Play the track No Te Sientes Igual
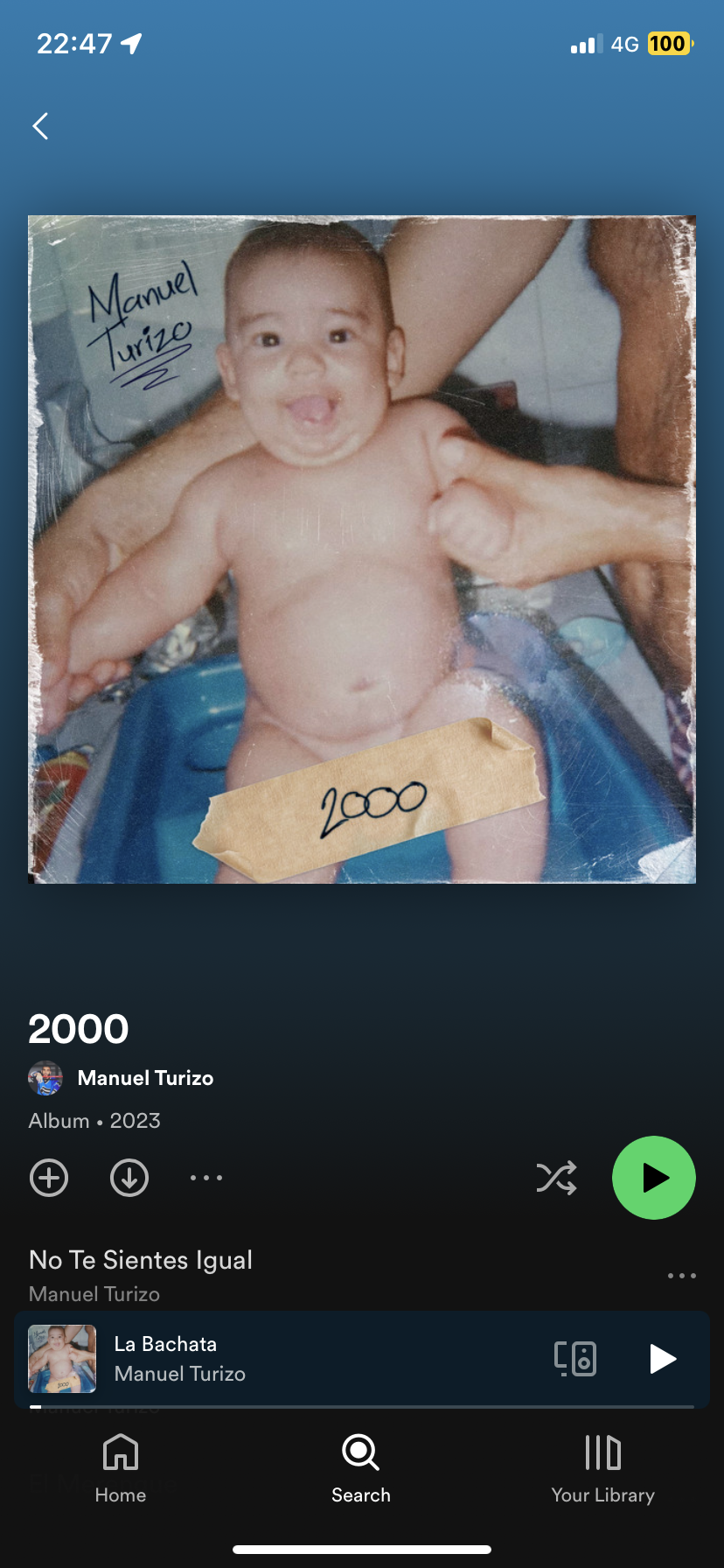 (x=141, y=1261)
